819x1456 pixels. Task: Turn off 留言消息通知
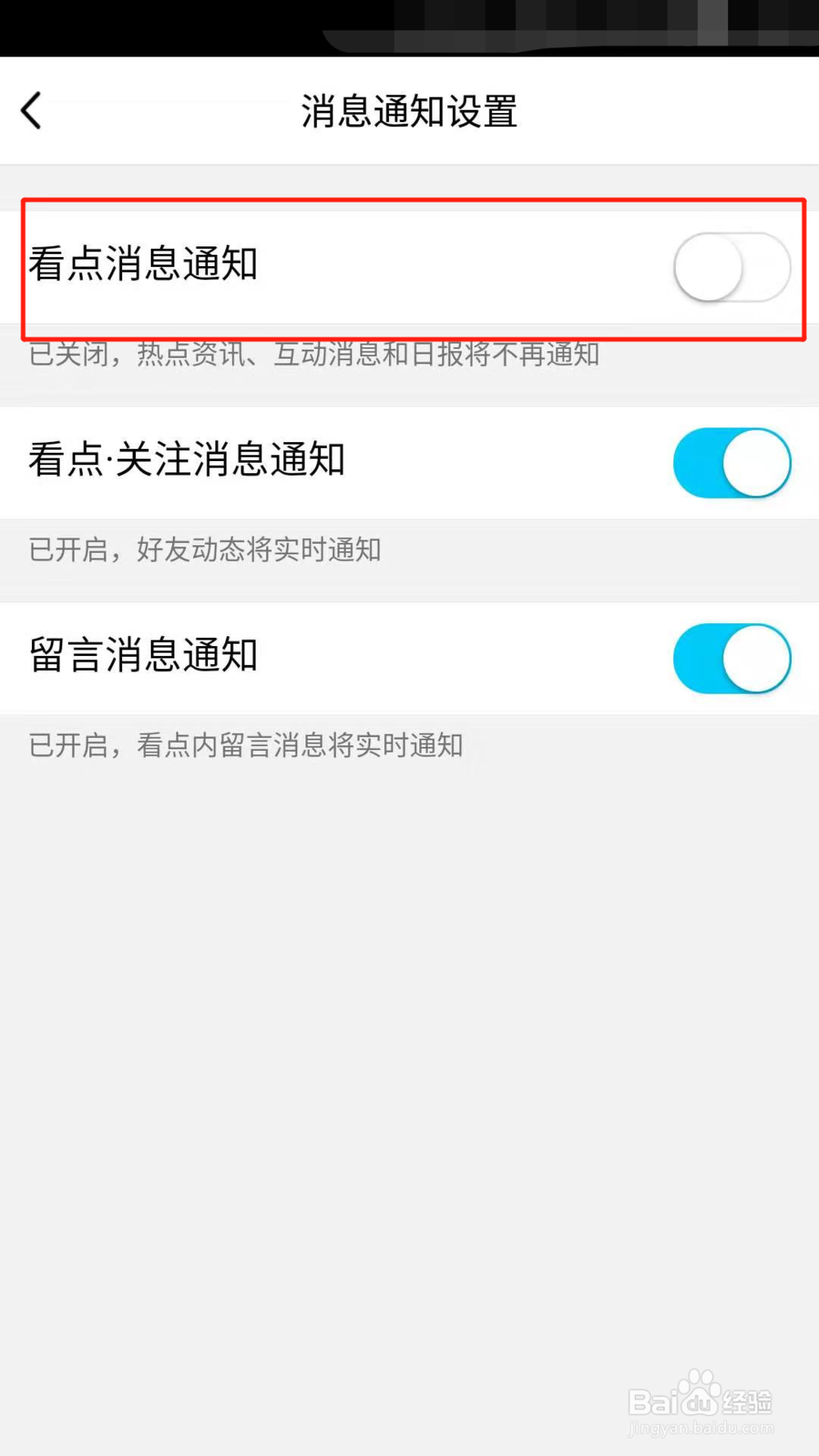coord(731,658)
